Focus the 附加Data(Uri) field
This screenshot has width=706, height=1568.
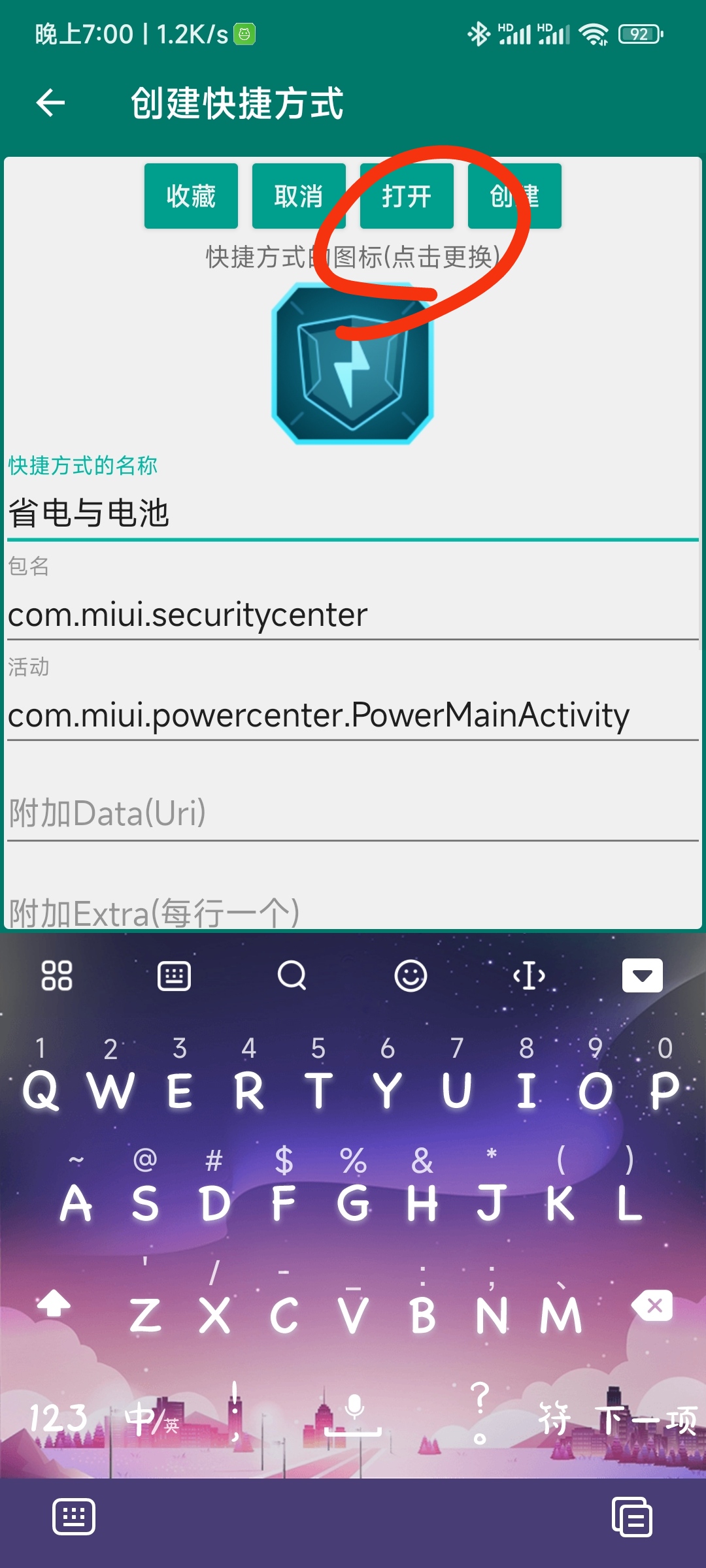coord(353,813)
